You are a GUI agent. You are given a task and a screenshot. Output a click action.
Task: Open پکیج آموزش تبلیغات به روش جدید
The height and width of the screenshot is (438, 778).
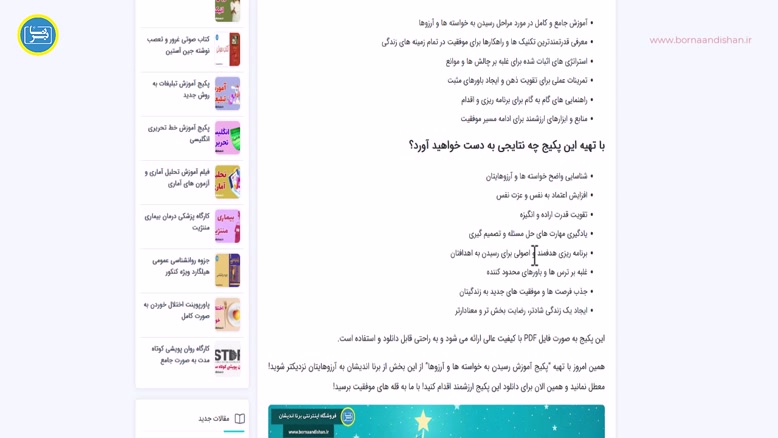[x=180, y=89]
